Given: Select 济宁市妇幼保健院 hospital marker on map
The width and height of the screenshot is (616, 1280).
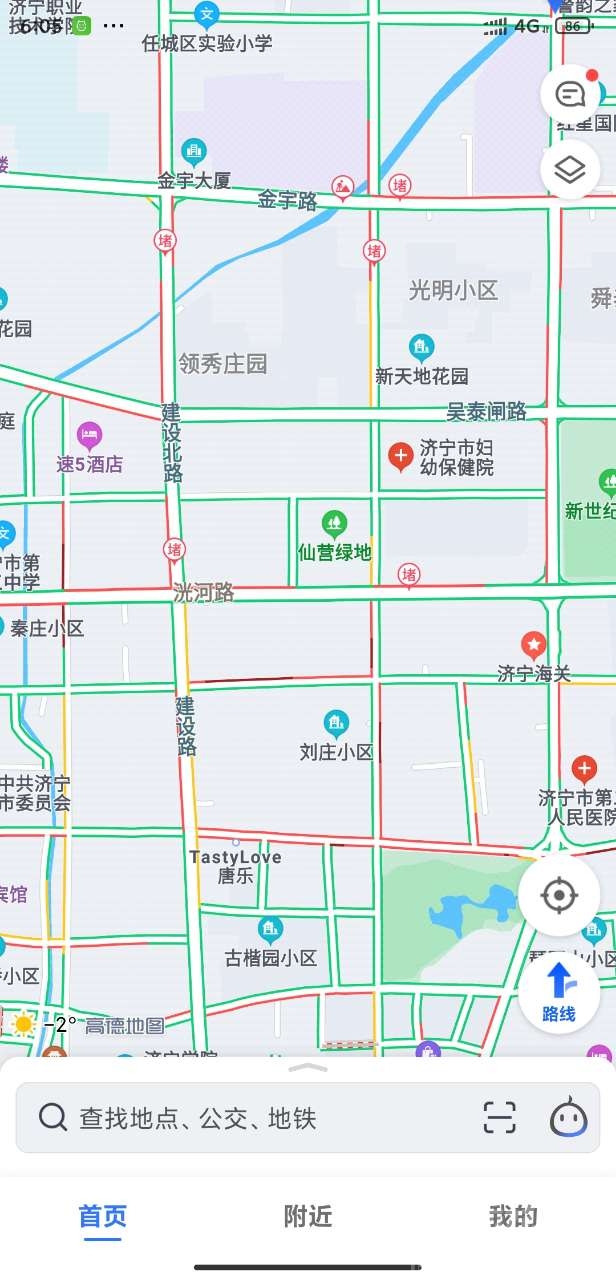Looking at the screenshot, I should pos(401,457).
